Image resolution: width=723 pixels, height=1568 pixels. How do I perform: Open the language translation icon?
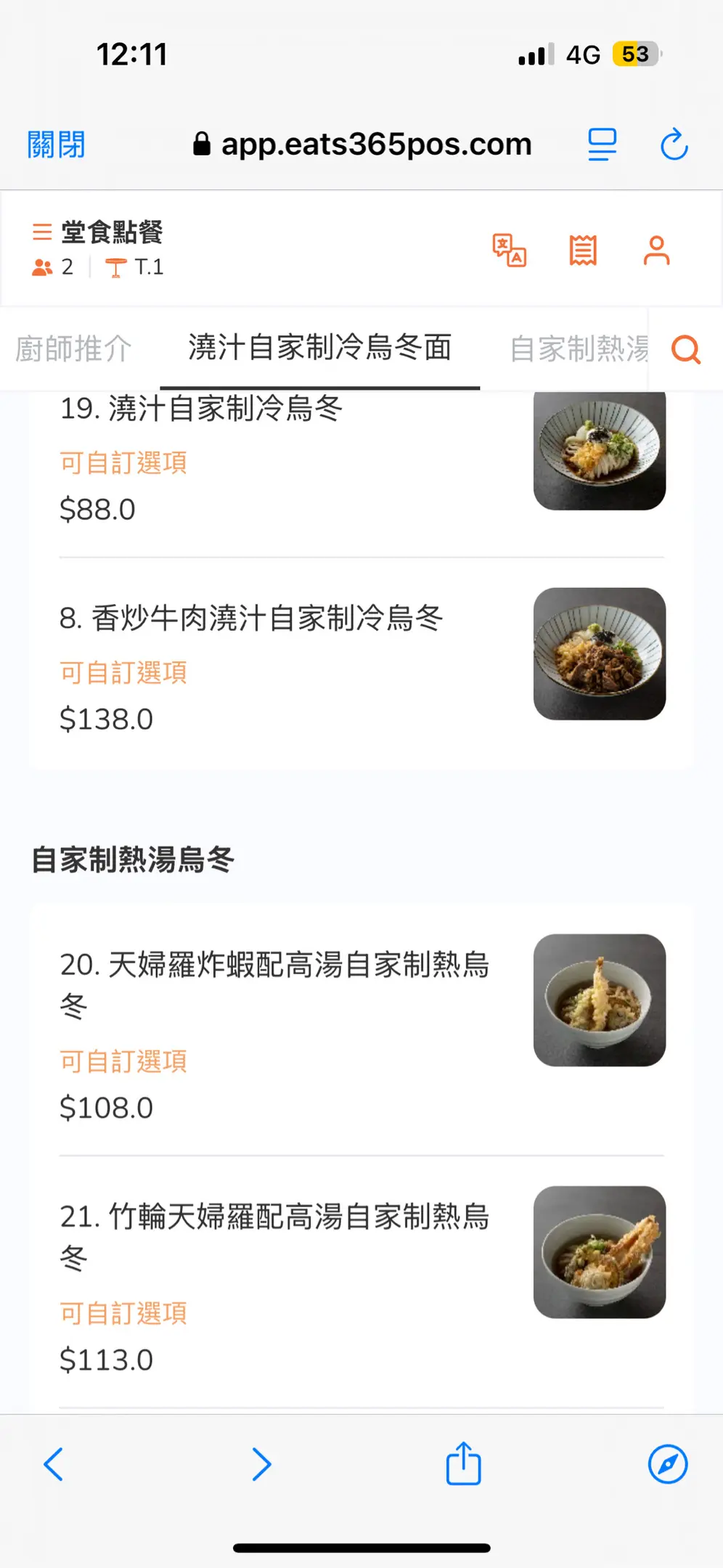point(510,250)
